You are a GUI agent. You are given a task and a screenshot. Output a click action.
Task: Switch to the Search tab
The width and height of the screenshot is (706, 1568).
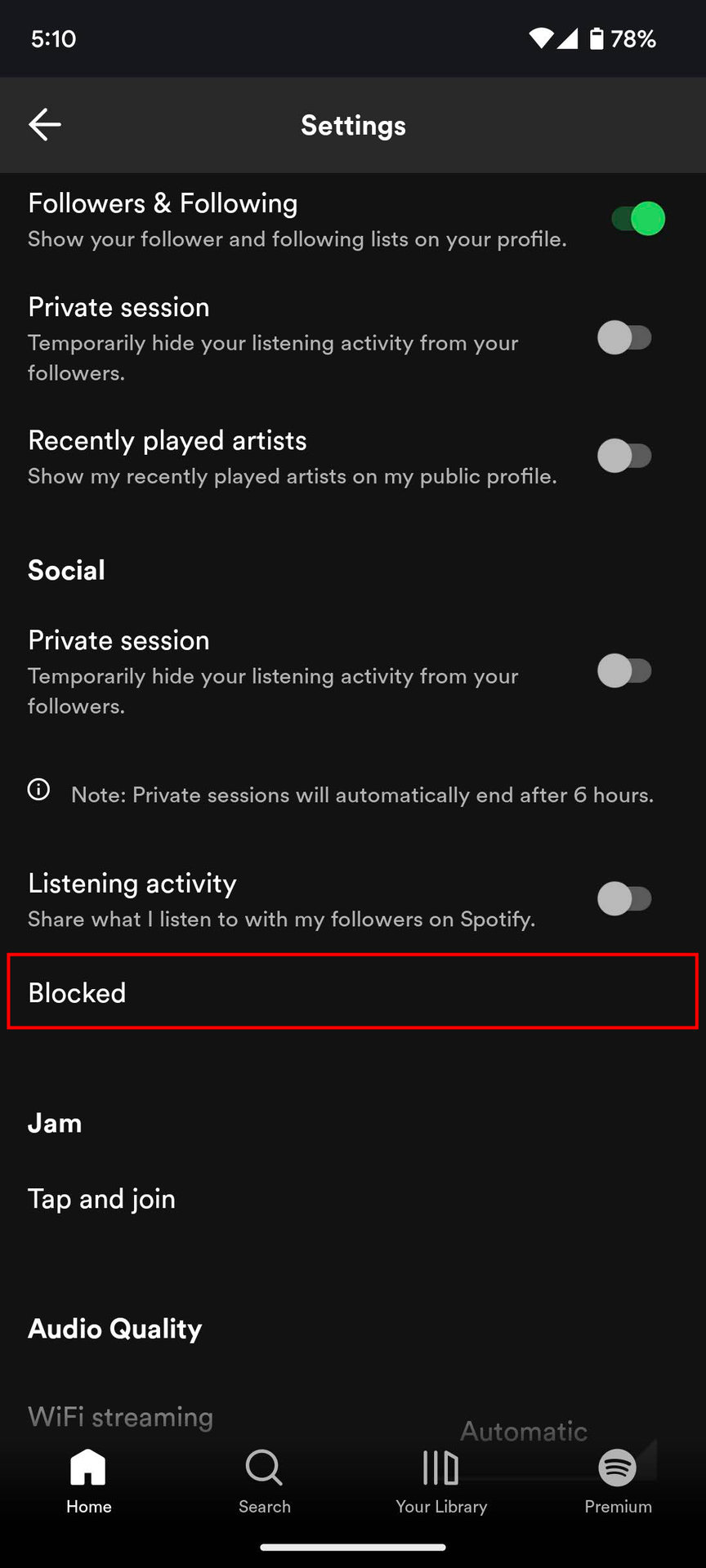click(x=264, y=1481)
